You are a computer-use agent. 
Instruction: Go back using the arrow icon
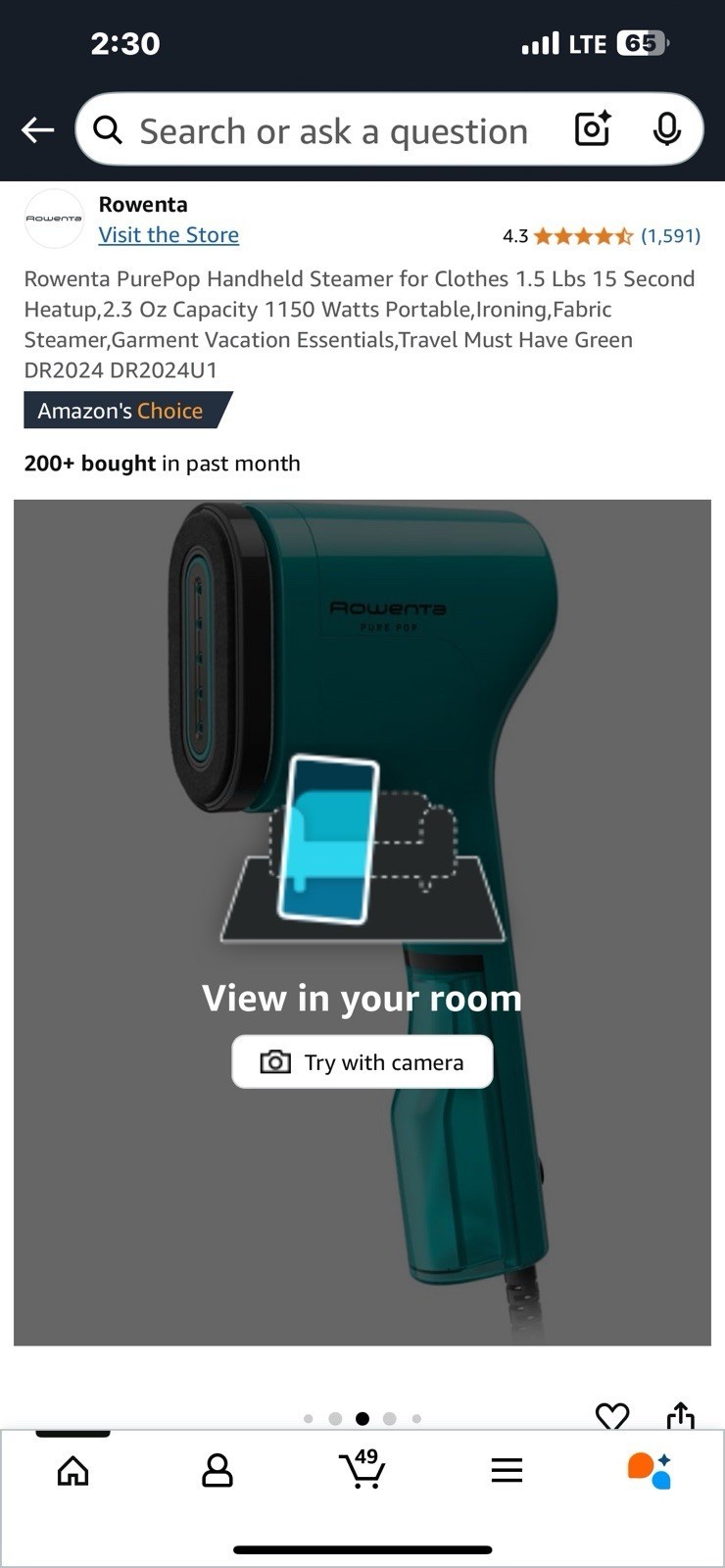pyautogui.click(x=37, y=129)
